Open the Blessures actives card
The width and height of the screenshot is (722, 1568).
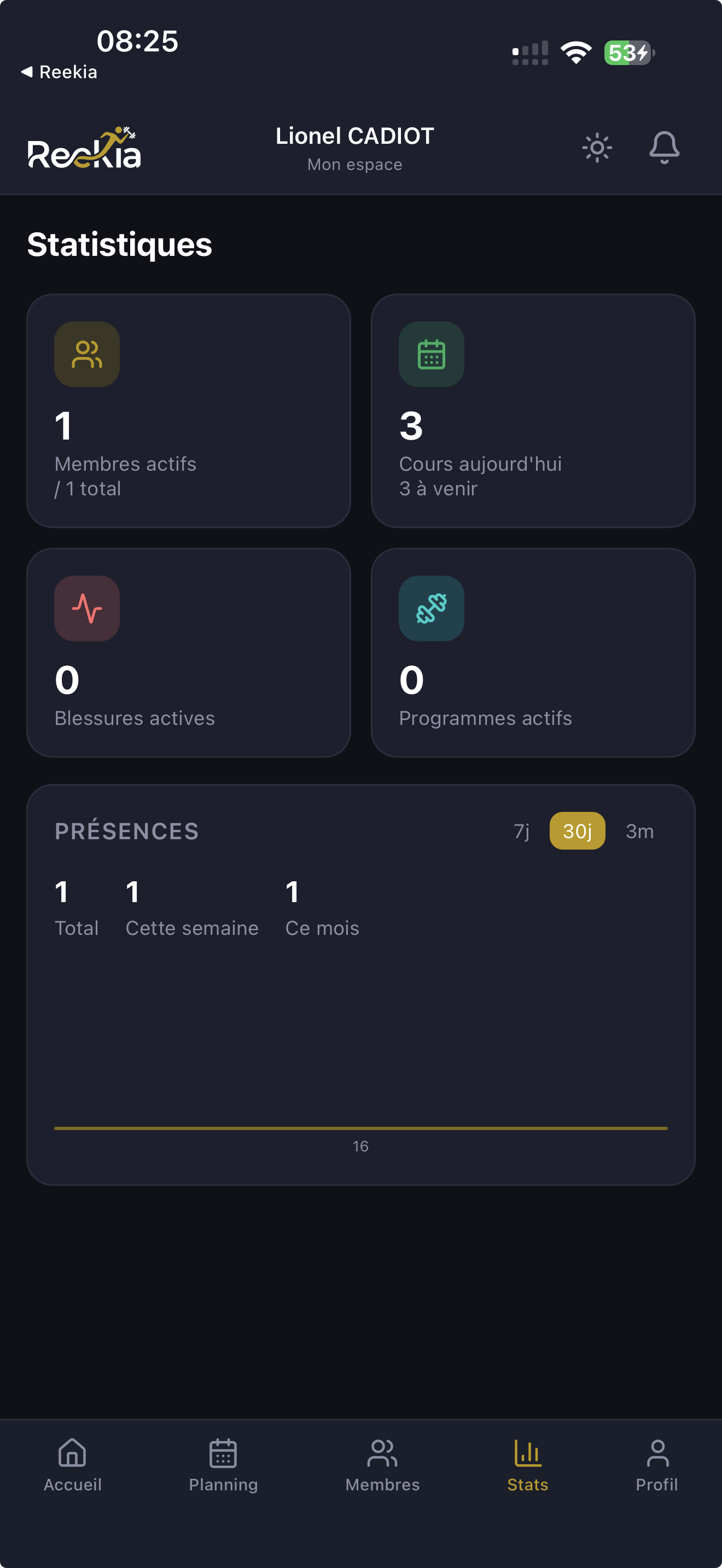click(188, 653)
